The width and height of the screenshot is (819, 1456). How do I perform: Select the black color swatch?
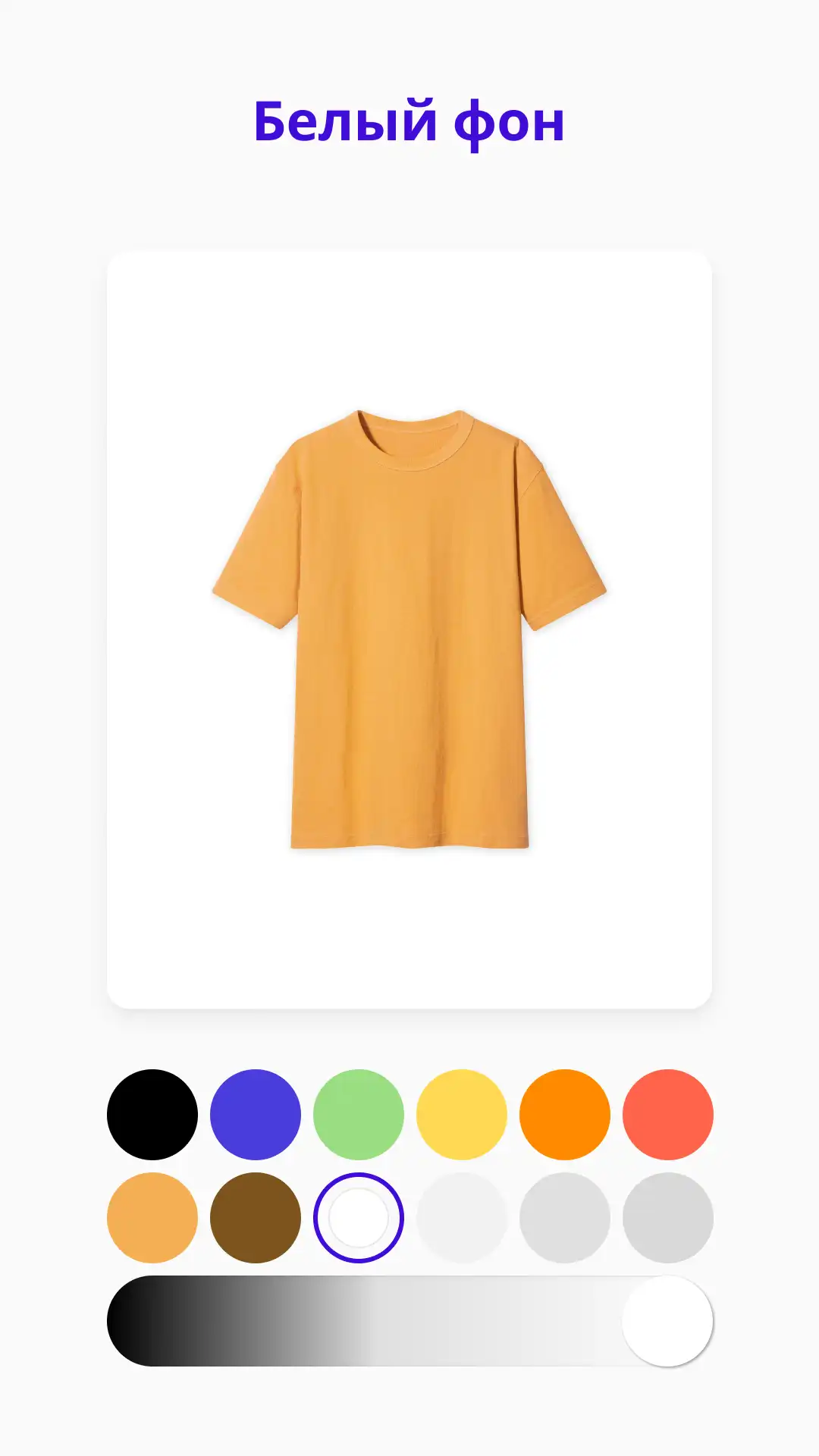152,1114
